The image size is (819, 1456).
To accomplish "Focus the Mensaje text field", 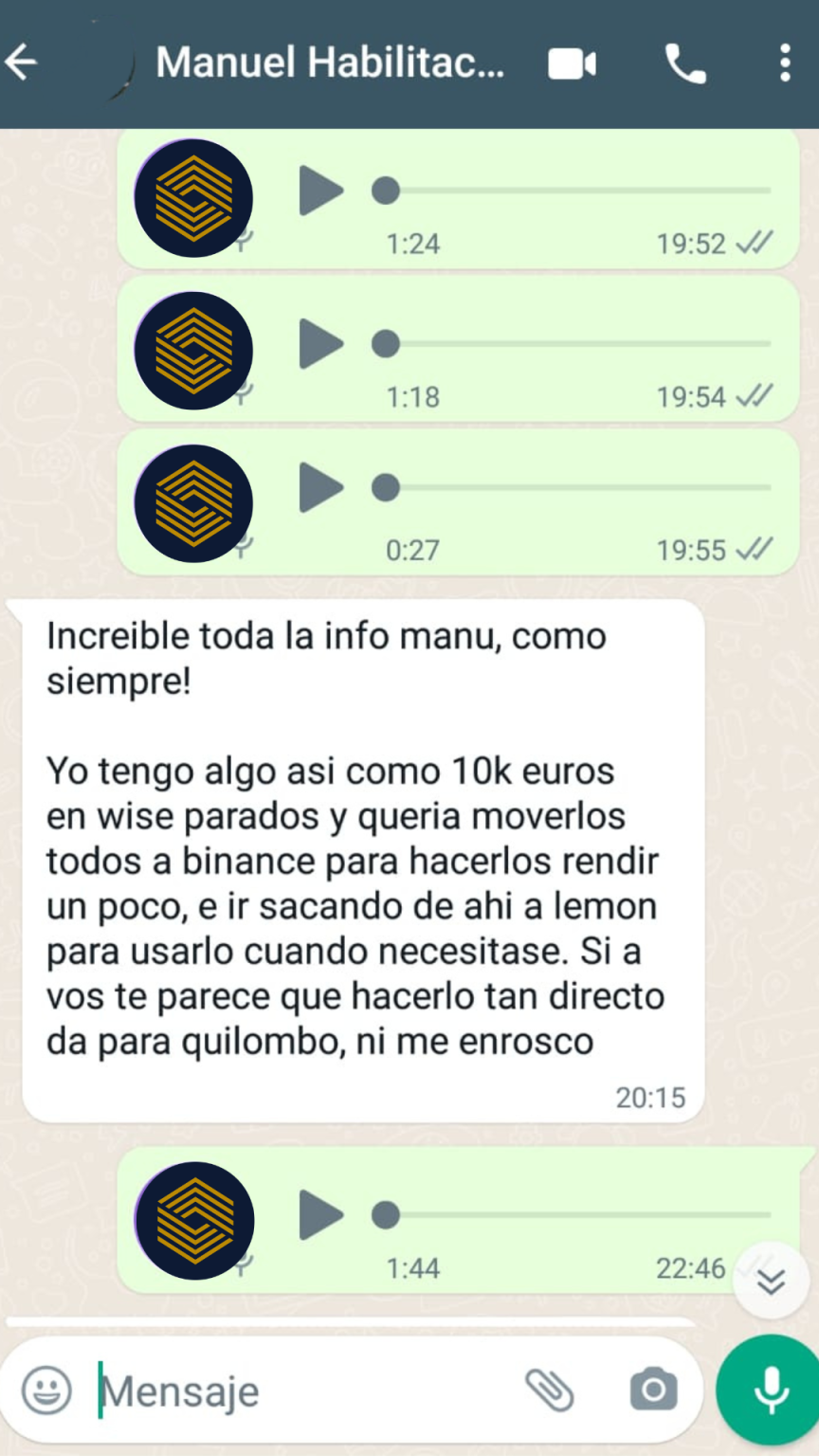I will tap(303, 1391).
